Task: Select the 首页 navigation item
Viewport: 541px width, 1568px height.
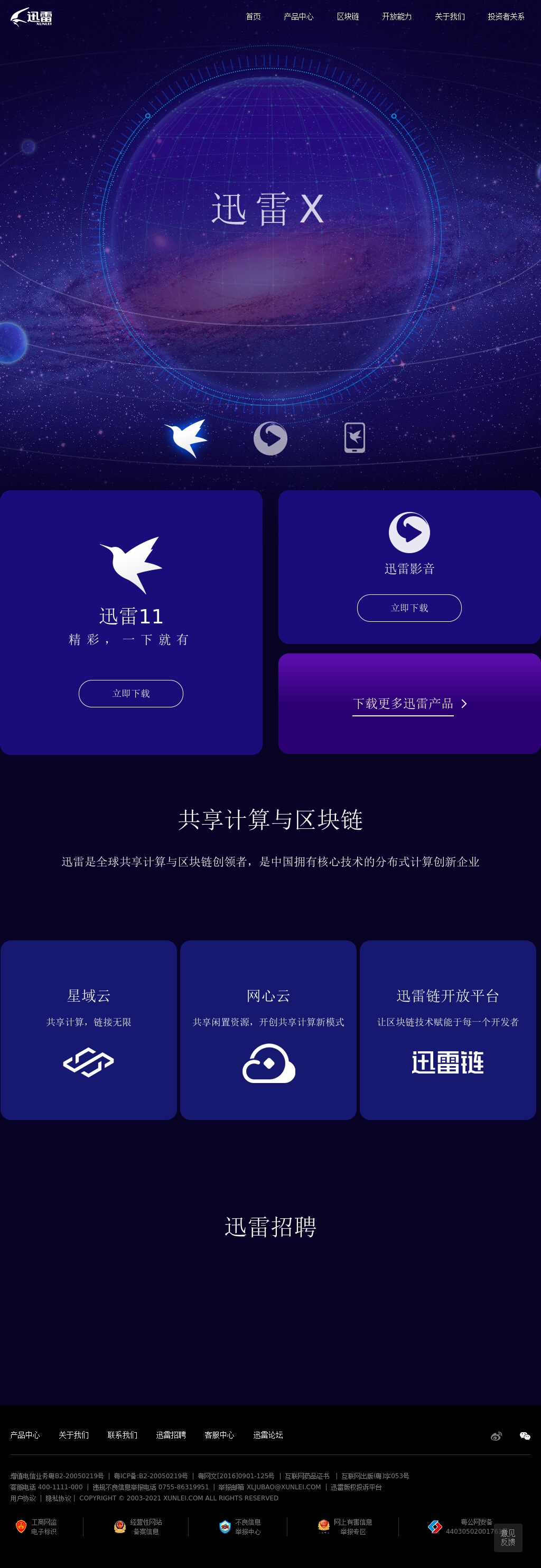Action: (x=253, y=16)
